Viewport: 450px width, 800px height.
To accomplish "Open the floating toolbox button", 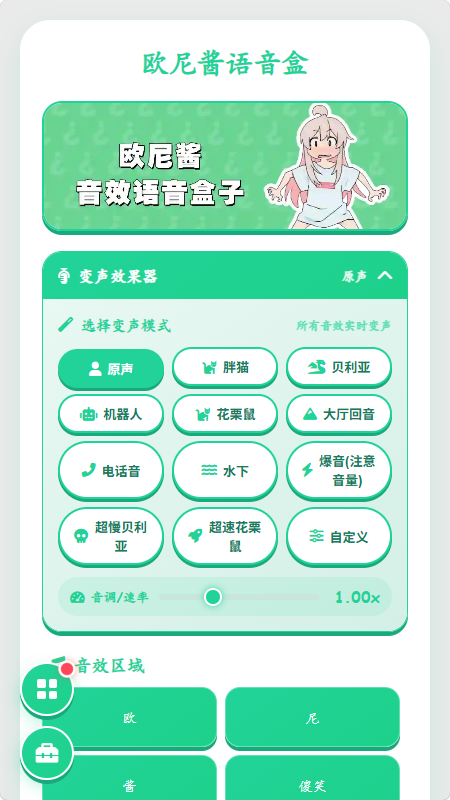I will [47, 753].
